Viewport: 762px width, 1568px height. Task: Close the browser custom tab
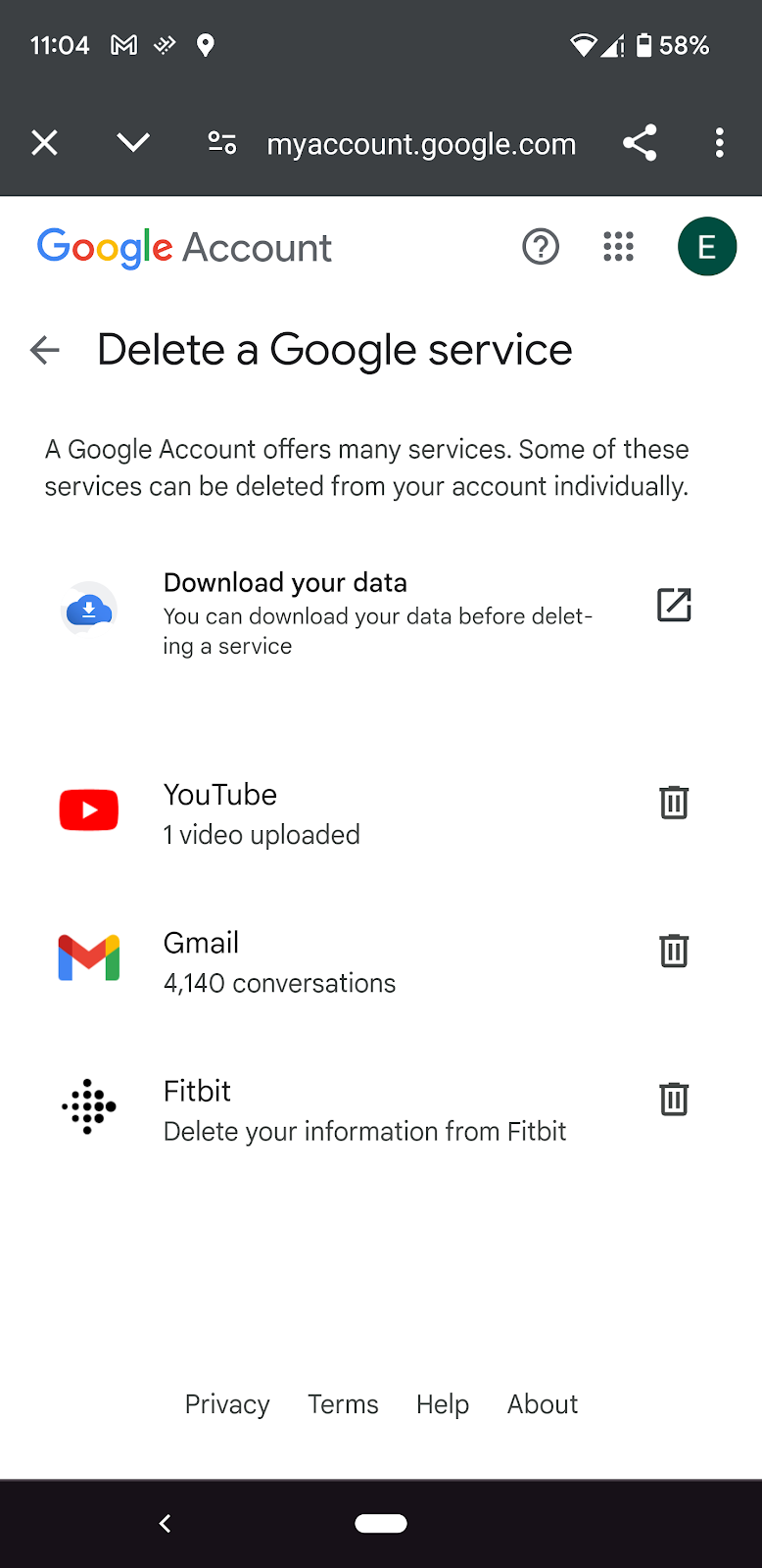click(45, 143)
